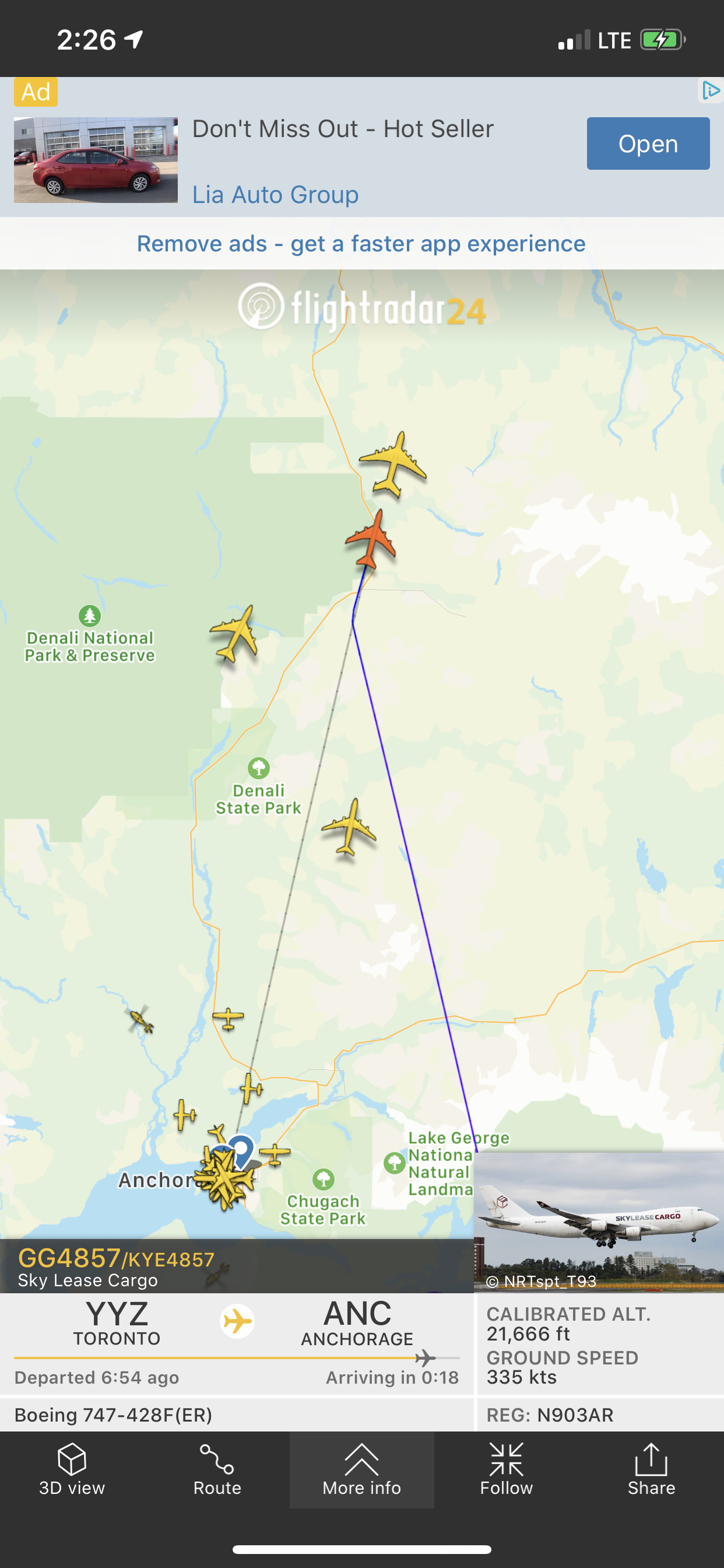Follow this flight on map

click(x=506, y=1469)
